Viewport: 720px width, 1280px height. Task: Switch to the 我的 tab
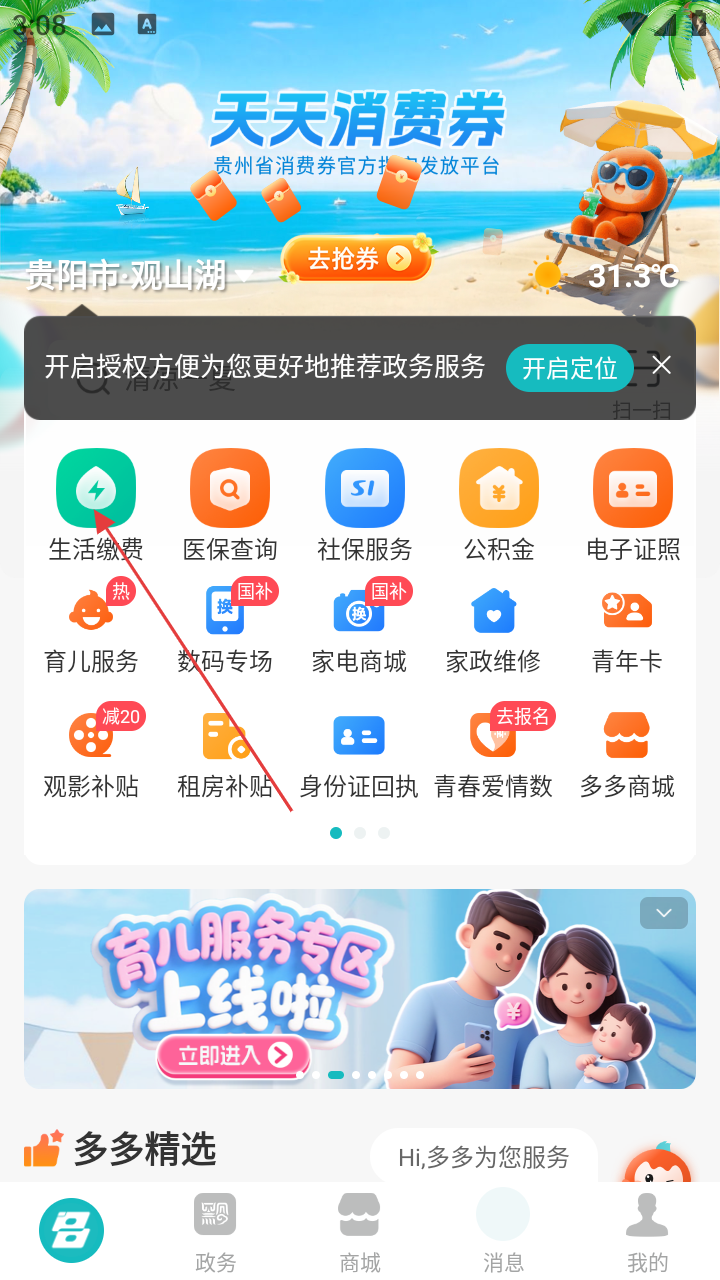[647, 1233]
